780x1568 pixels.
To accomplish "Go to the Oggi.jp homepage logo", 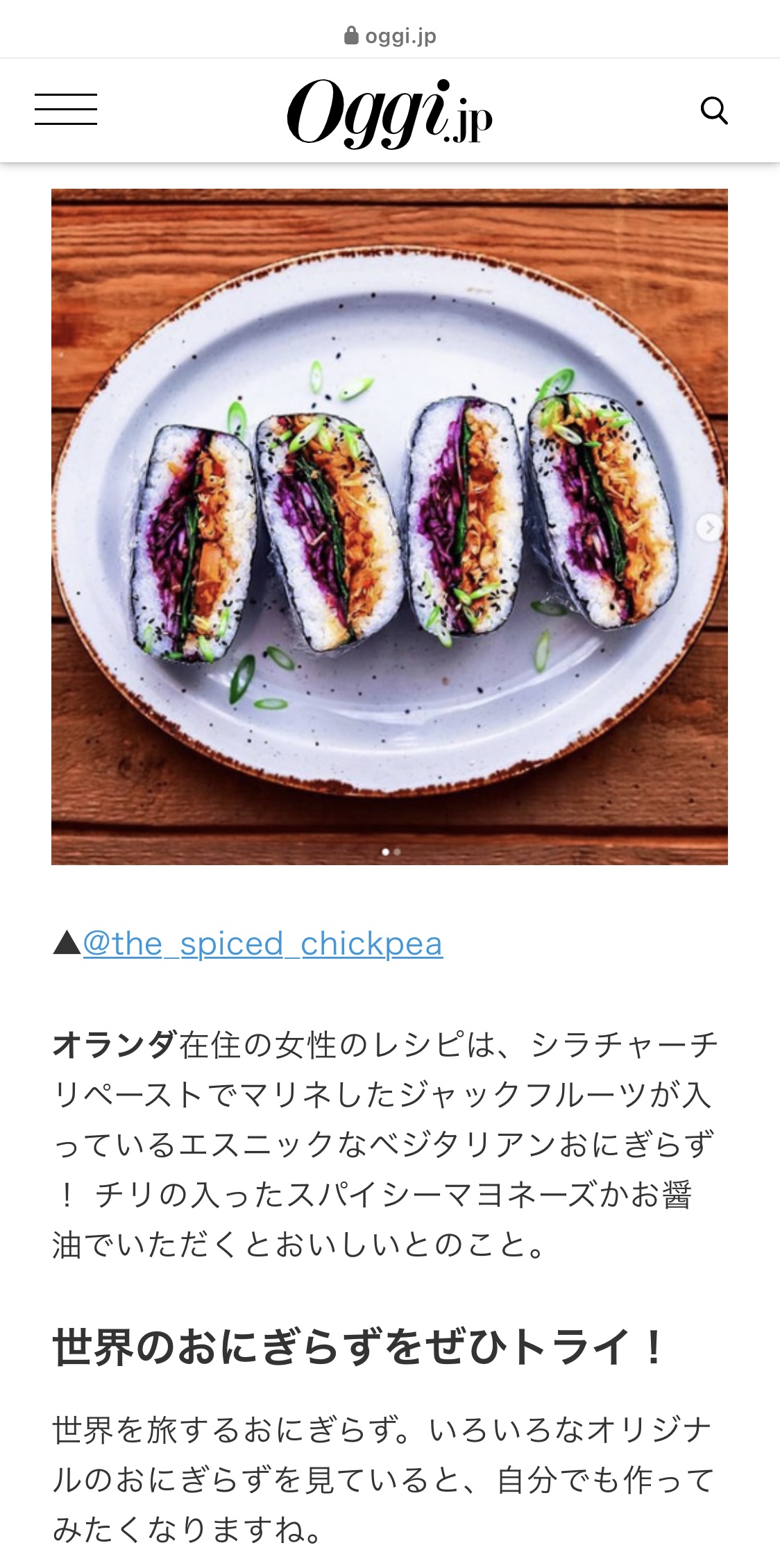I will [x=389, y=113].
